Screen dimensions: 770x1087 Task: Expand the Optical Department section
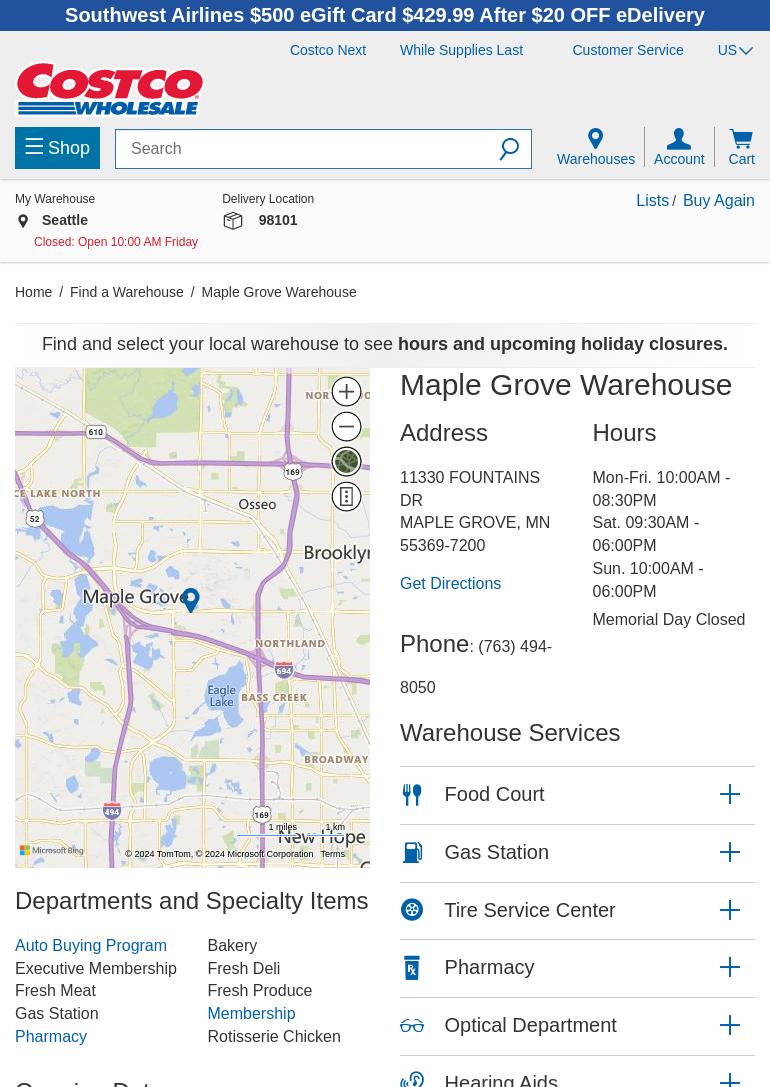(729, 1025)
